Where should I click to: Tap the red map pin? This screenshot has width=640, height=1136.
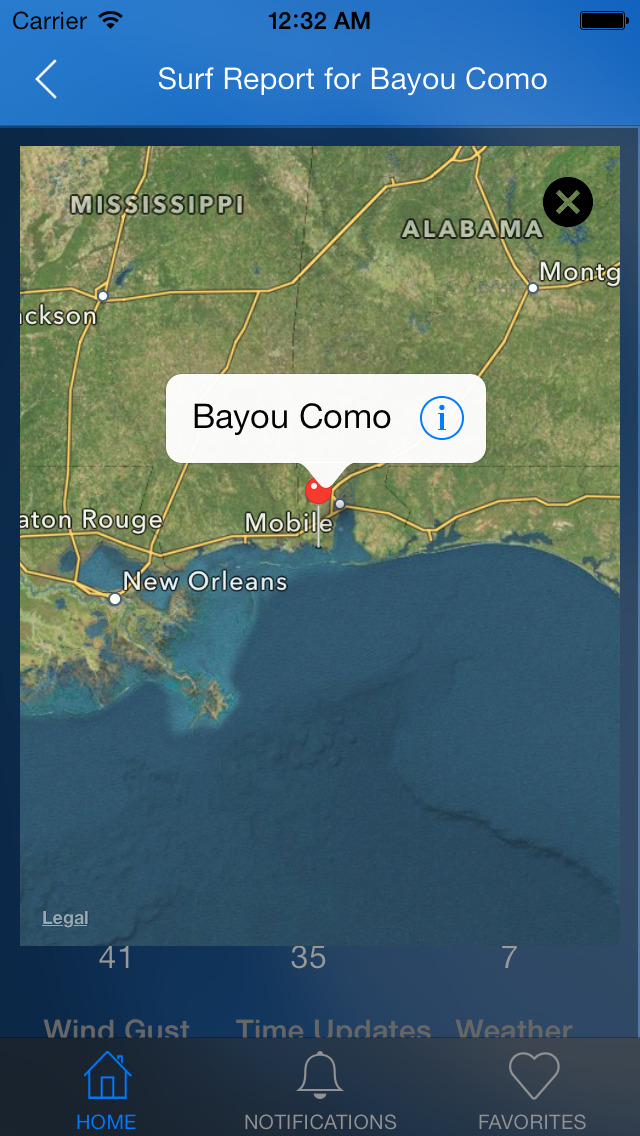point(318,490)
